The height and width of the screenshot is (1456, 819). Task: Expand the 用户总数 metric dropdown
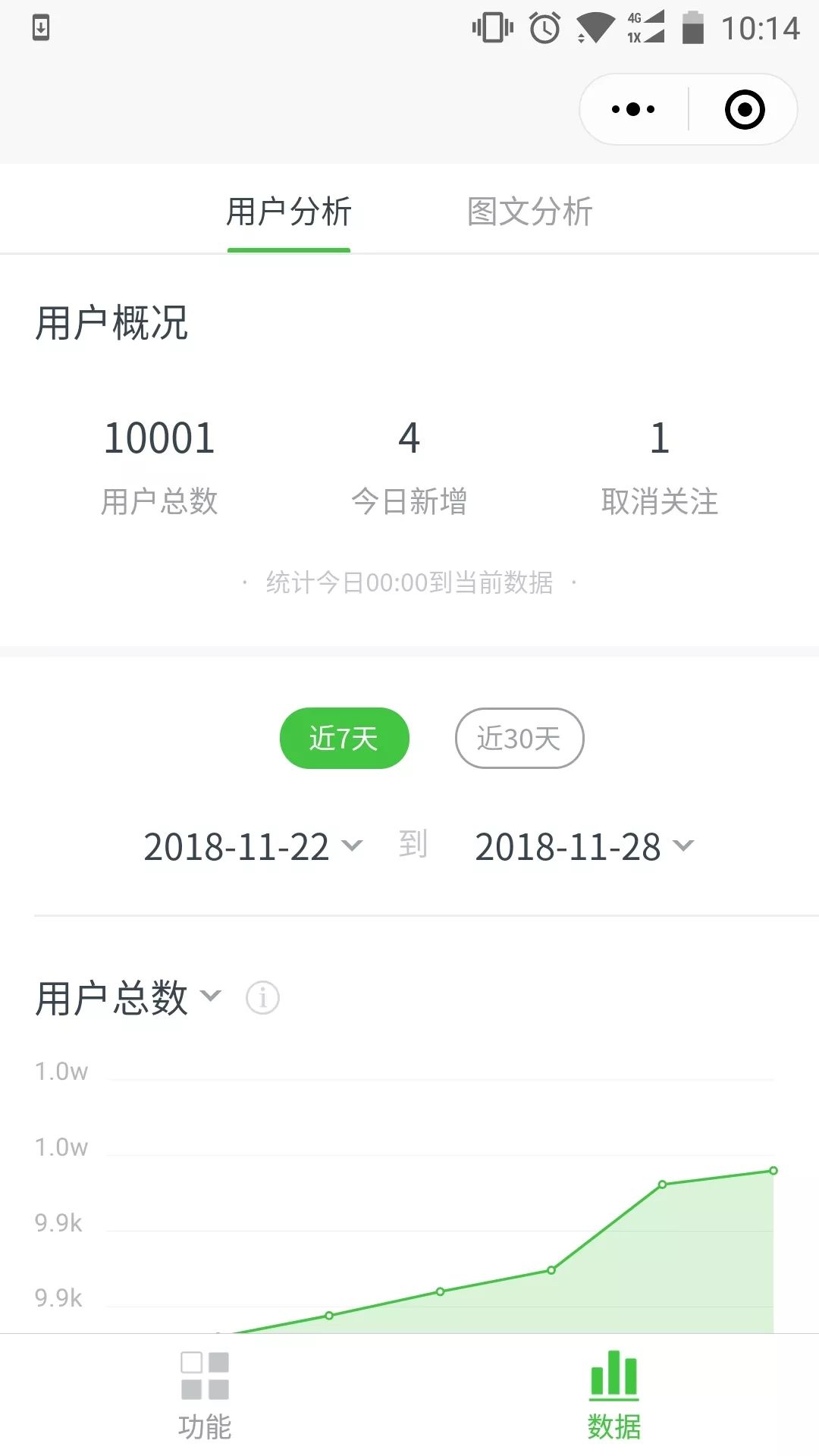tap(129, 997)
